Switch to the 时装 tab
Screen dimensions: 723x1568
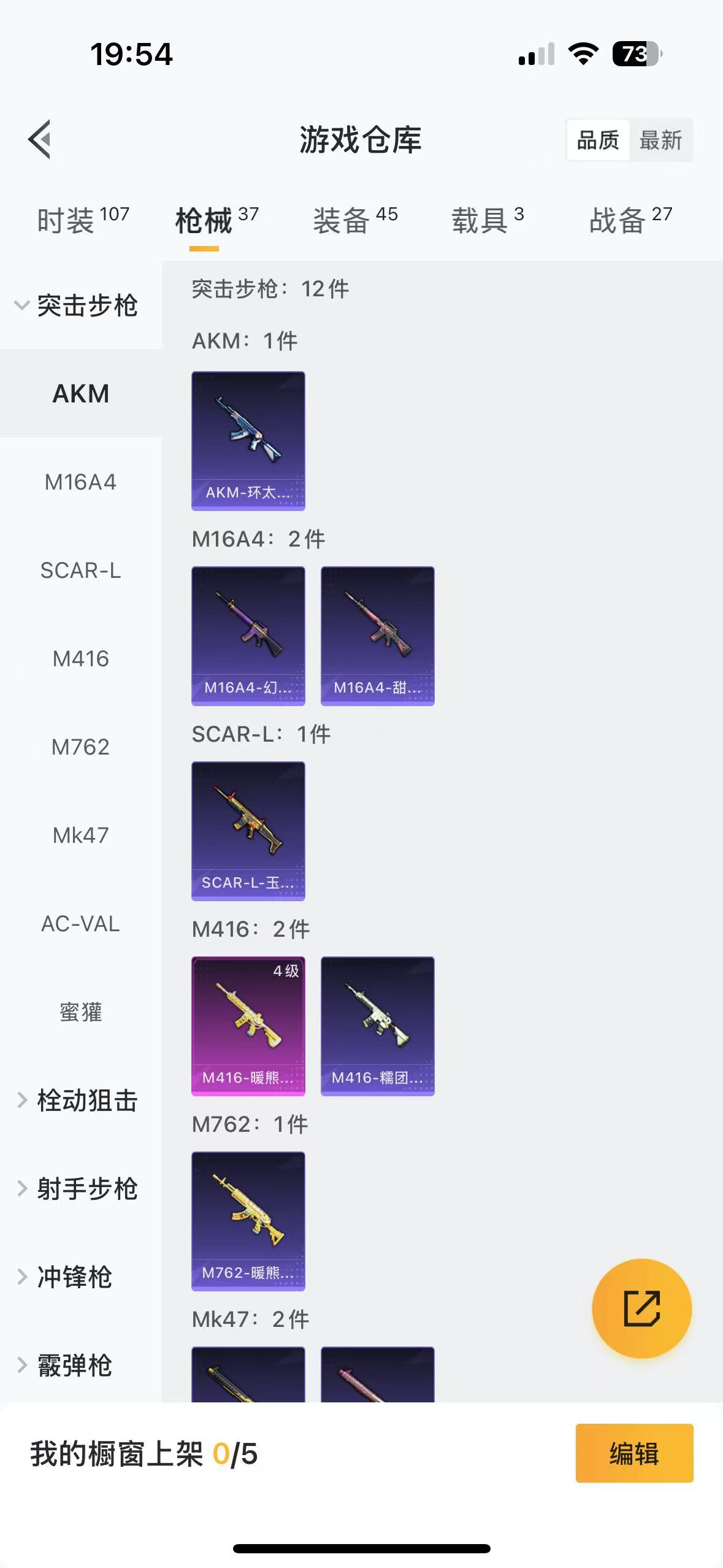click(x=83, y=220)
